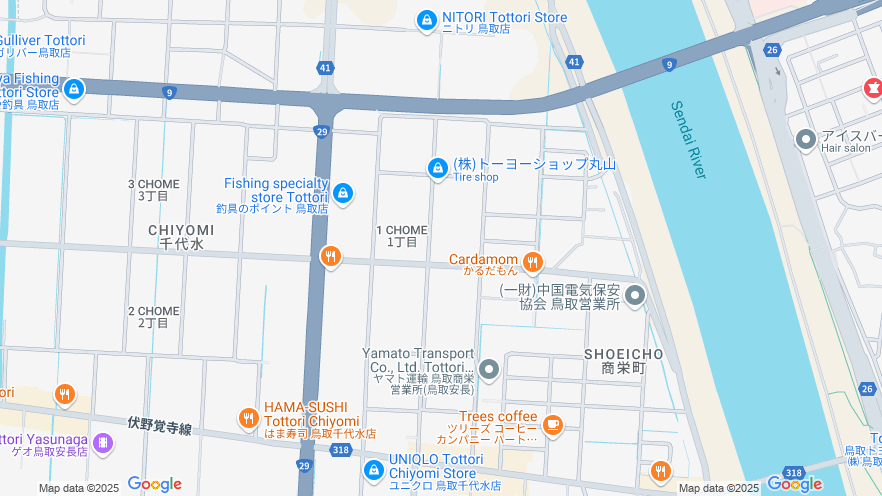Tap the アイスバー hair salon marker
This screenshot has width=882, height=496.
point(806,139)
